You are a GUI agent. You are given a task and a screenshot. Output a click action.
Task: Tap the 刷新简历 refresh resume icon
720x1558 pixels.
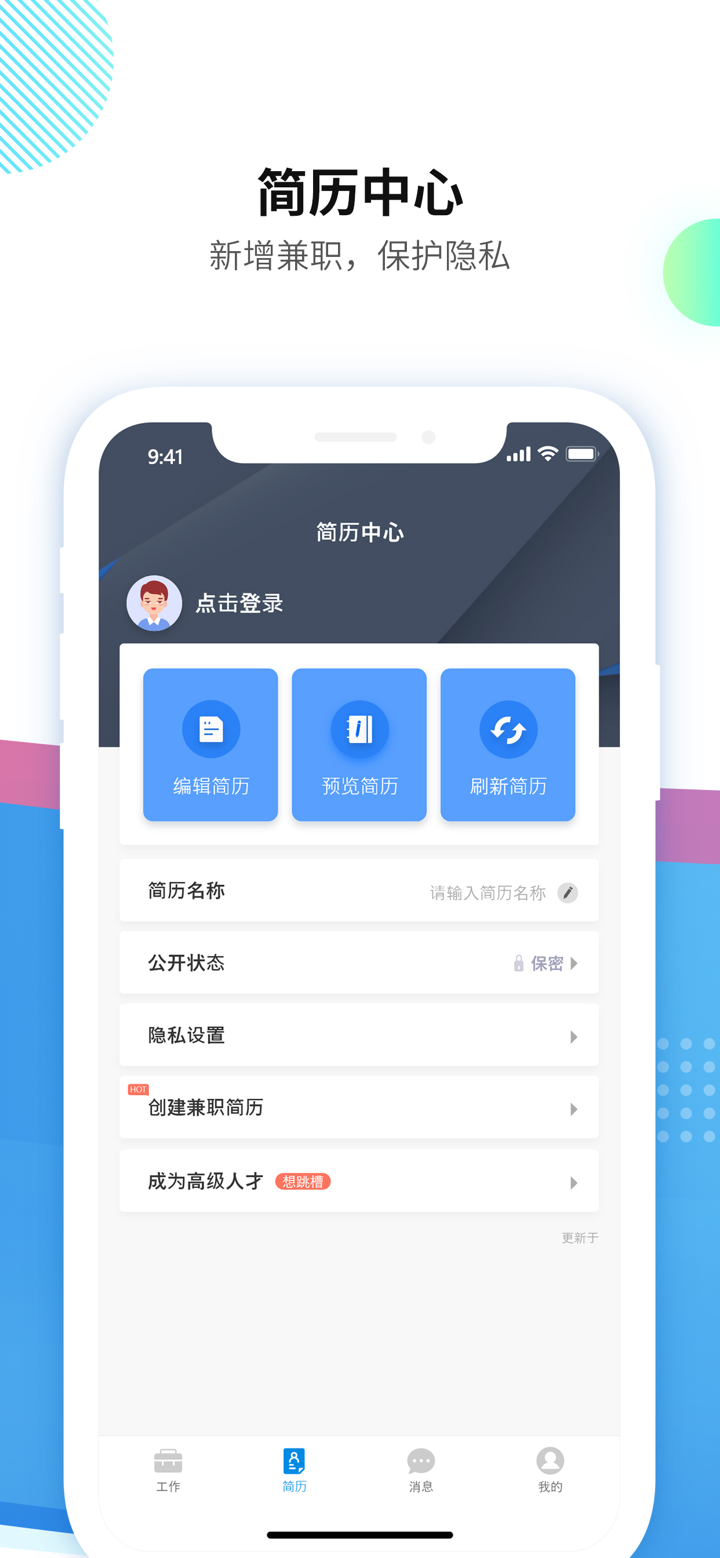coord(507,729)
